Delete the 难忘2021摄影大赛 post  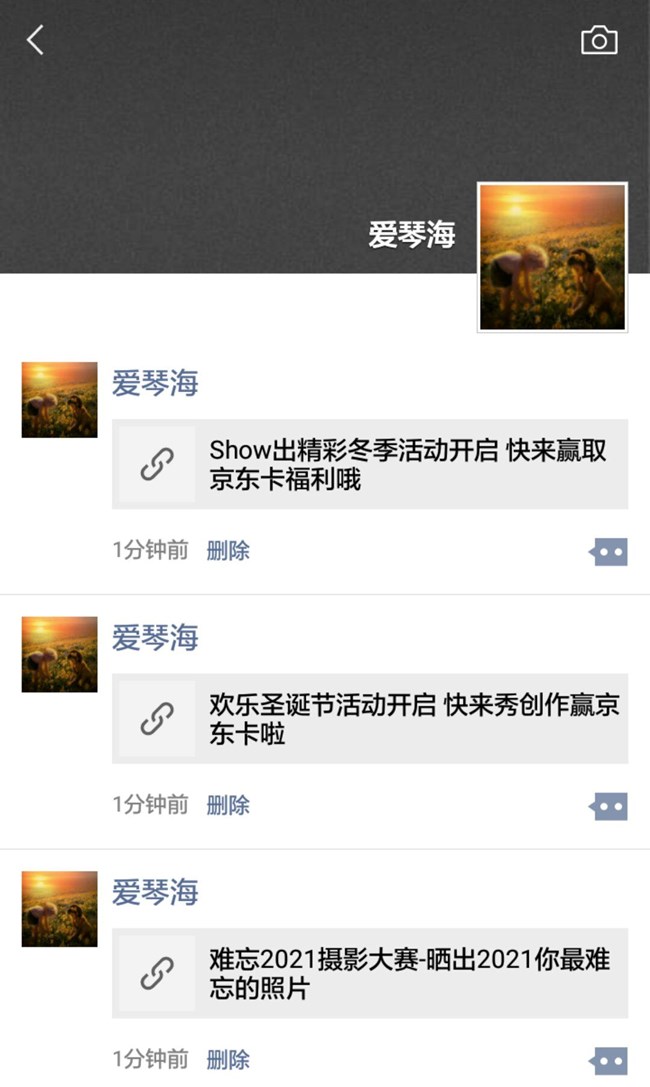pyautogui.click(x=228, y=1059)
